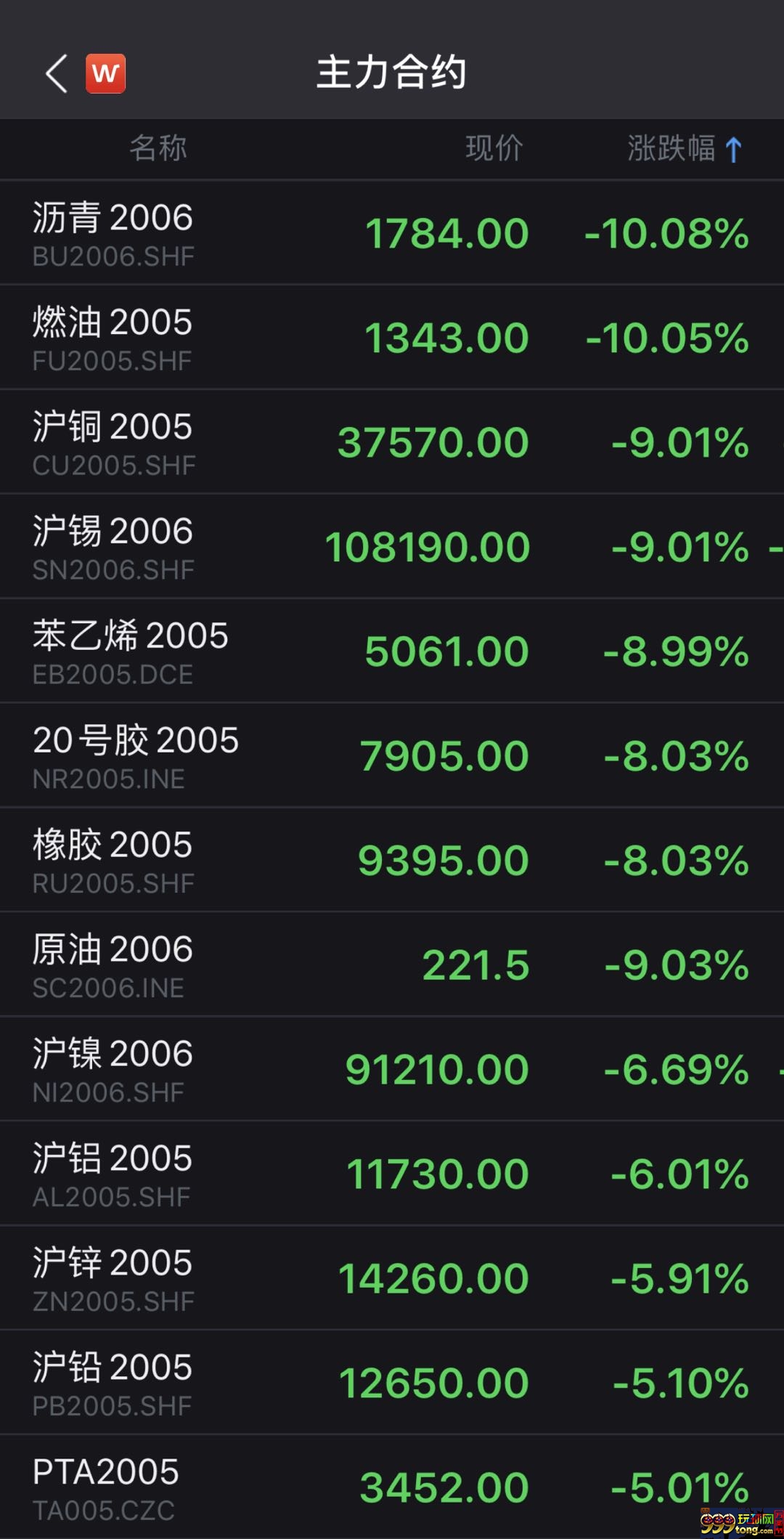Image resolution: width=784 pixels, height=1539 pixels.
Task: Open the 原油2006 contract row
Action: 392,965
